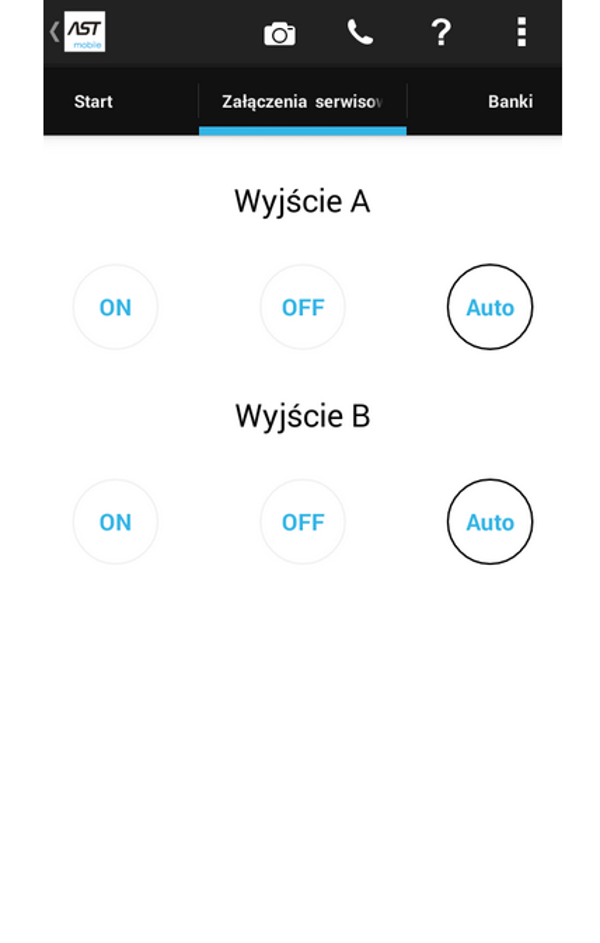The width and height of the screenshot is (600, 943).
Task: Choose Auto for Wyjście B
Action: point(489,522)
